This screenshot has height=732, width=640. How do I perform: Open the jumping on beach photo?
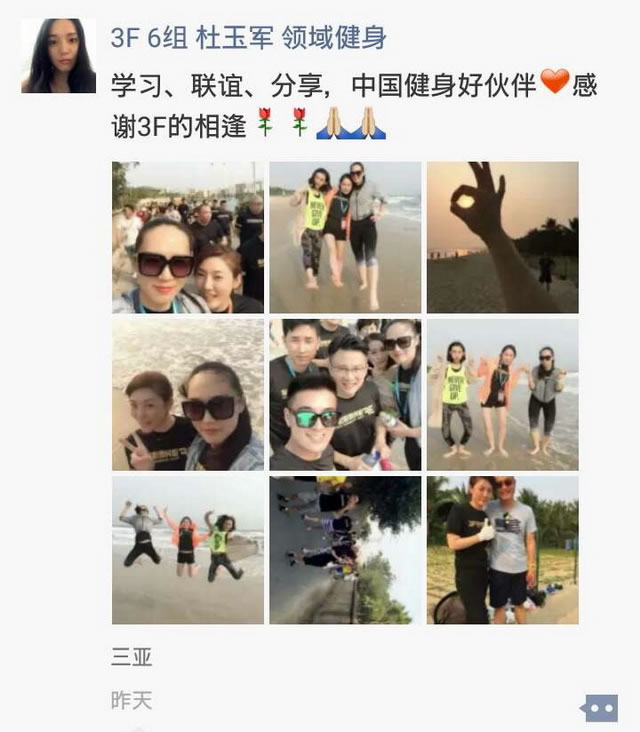pyautogui.click(x=187, y=549)
